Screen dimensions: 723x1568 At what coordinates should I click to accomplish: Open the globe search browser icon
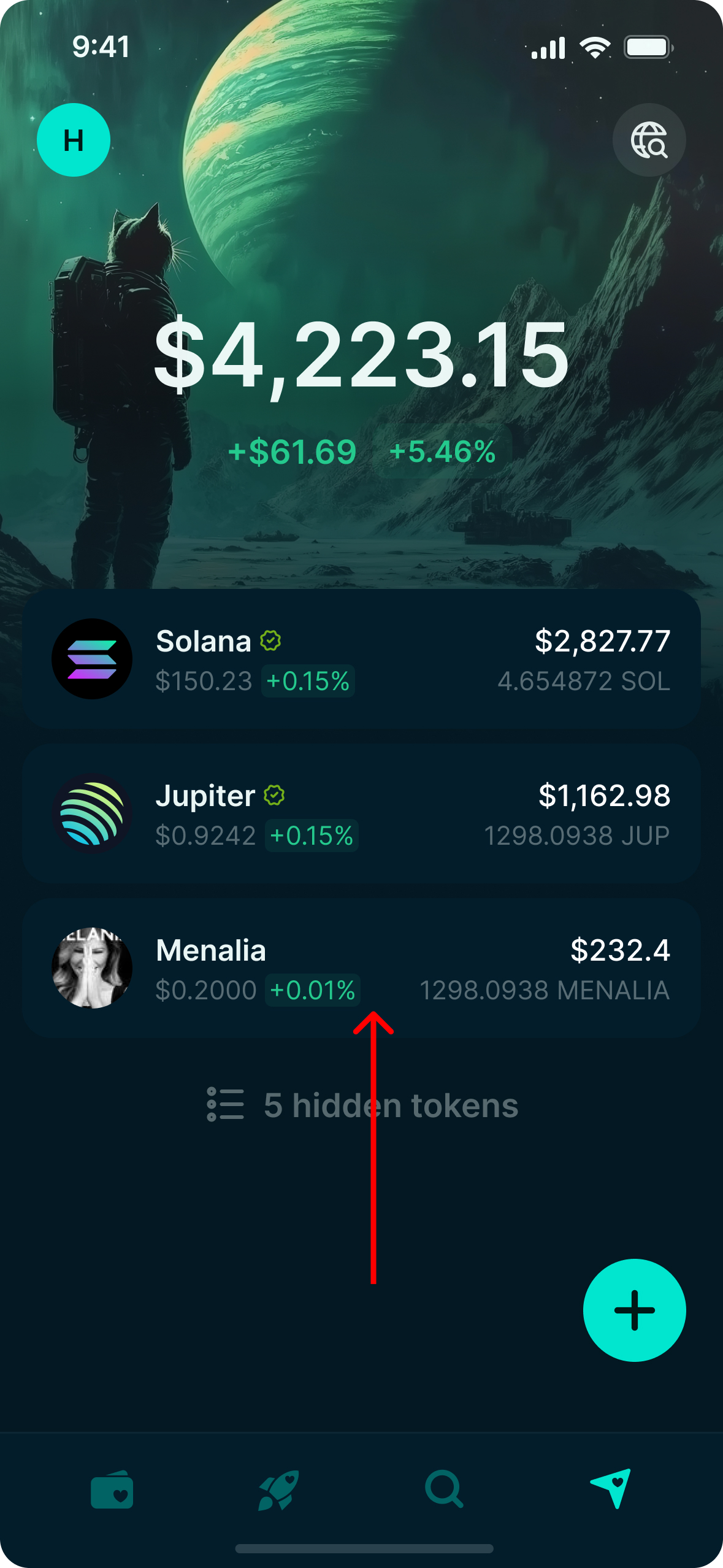(649, 140)
